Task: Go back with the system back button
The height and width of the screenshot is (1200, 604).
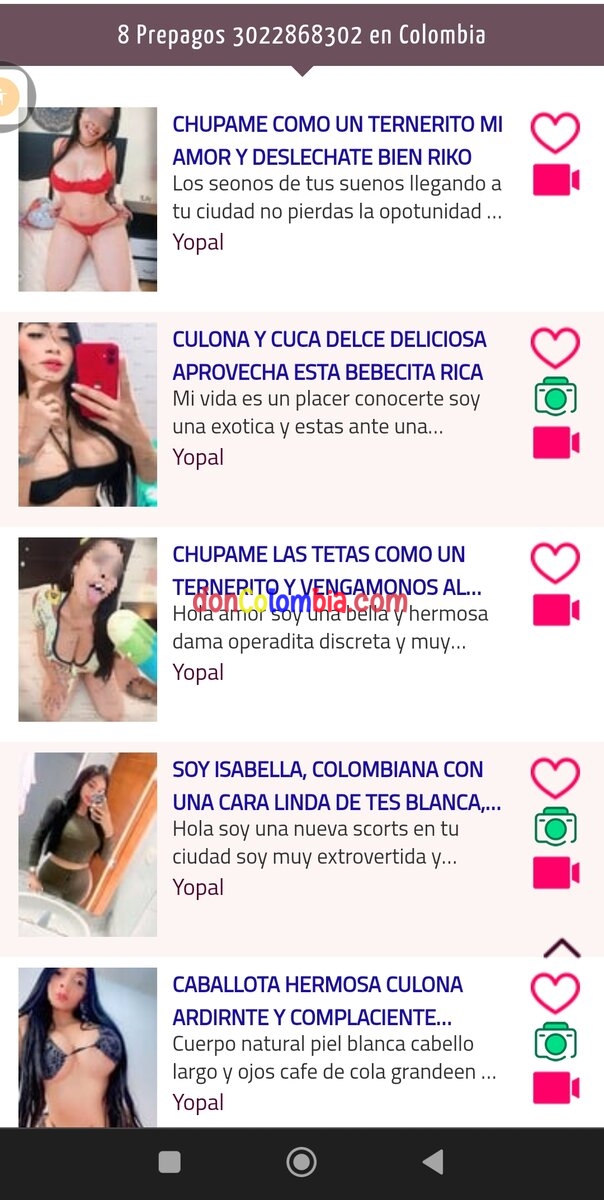Action: click(433, 1161)
